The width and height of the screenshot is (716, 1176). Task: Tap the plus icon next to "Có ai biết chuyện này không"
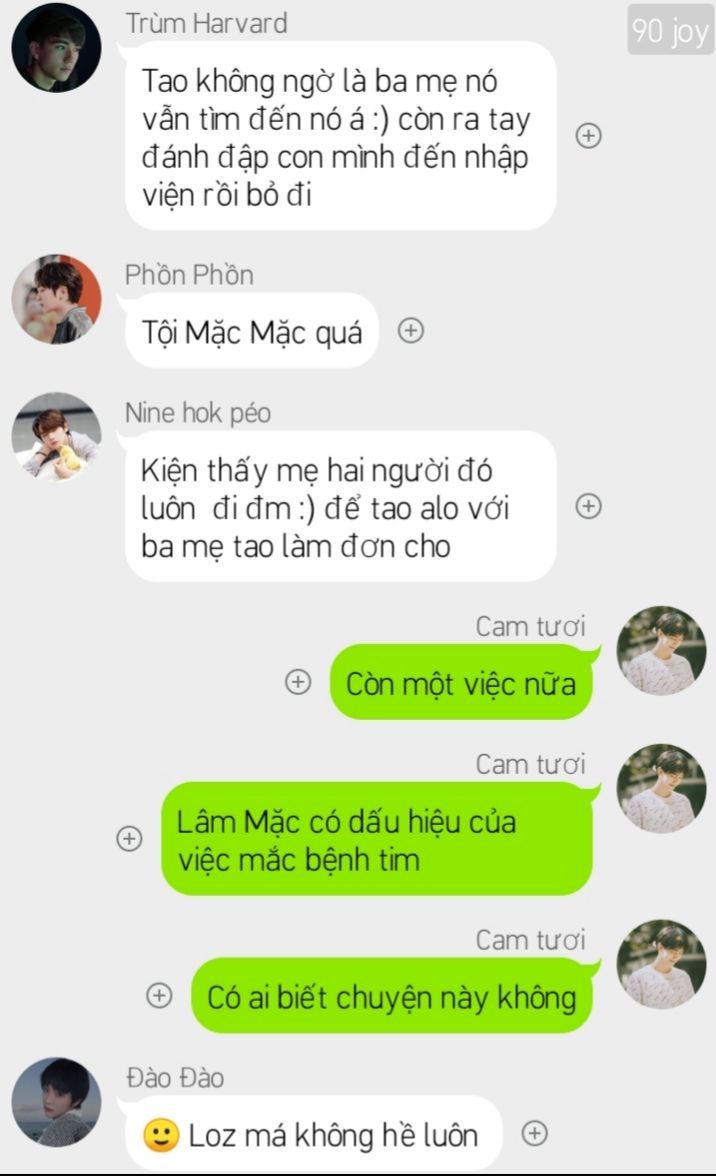pos(158,995)
